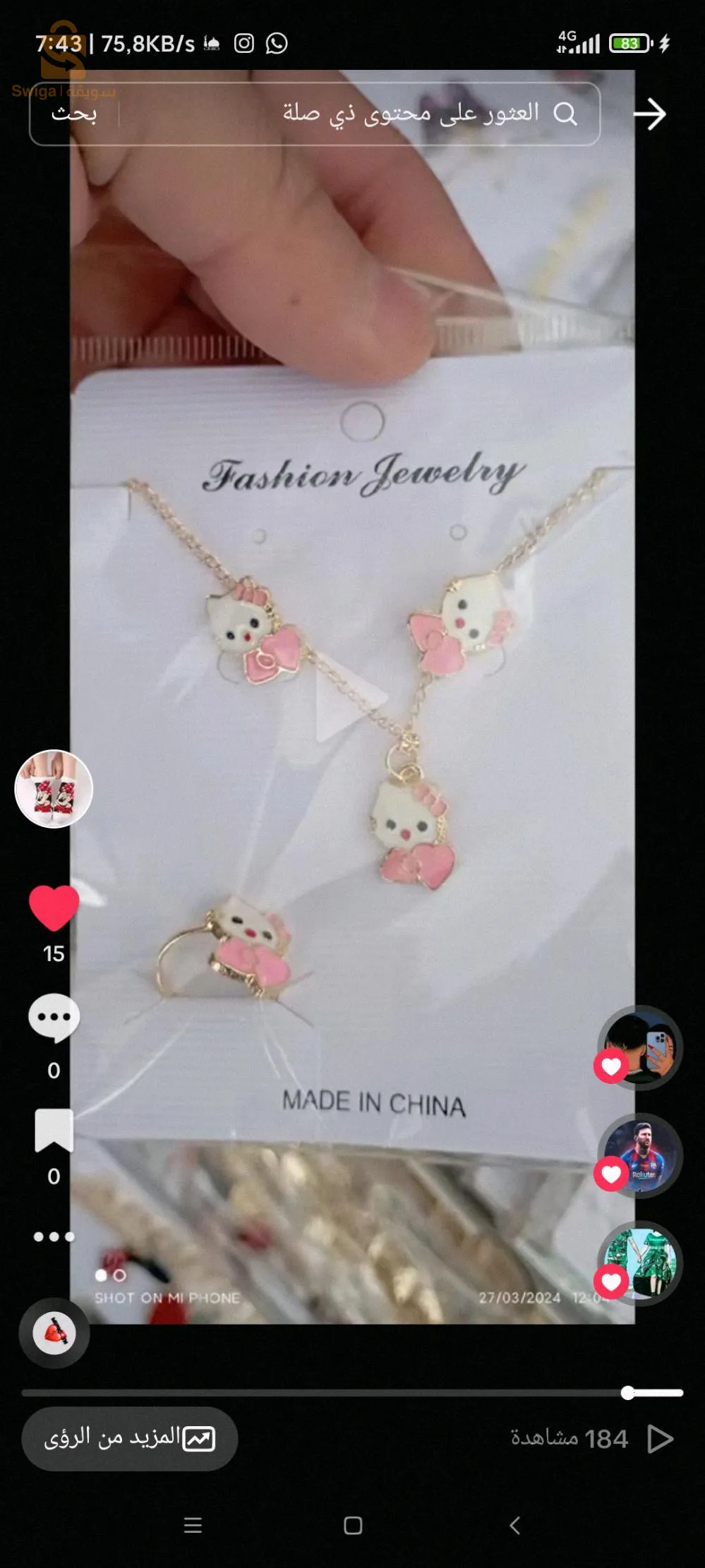Image resolution: width=705 pixels, height=1568 pixels.
Task: Like the video with the heart icon
Action: coord(54,907)
